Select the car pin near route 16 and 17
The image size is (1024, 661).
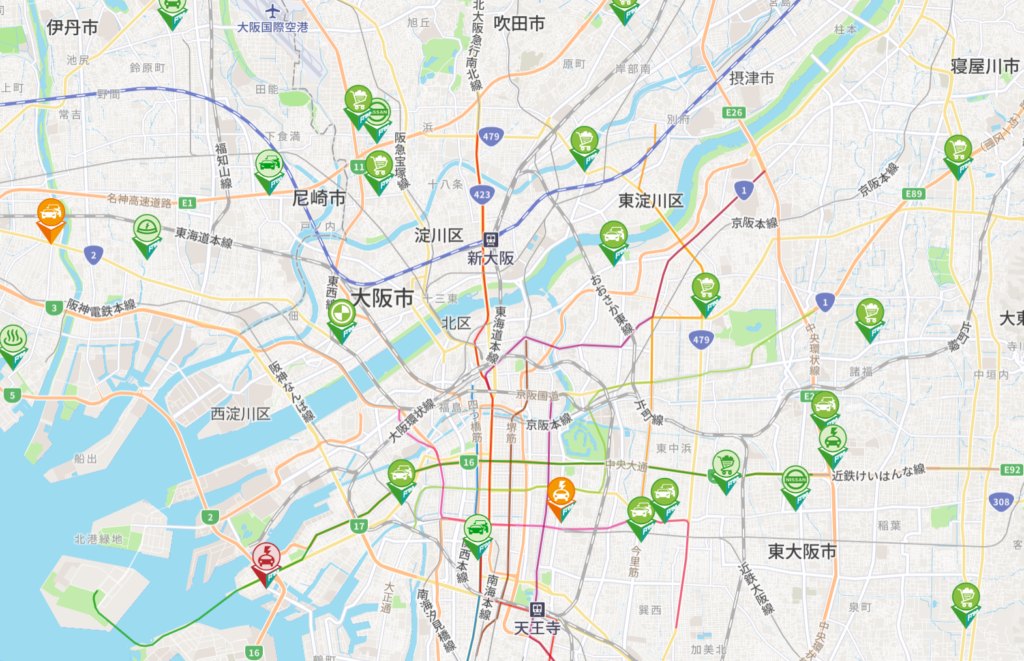coord(401,476)
